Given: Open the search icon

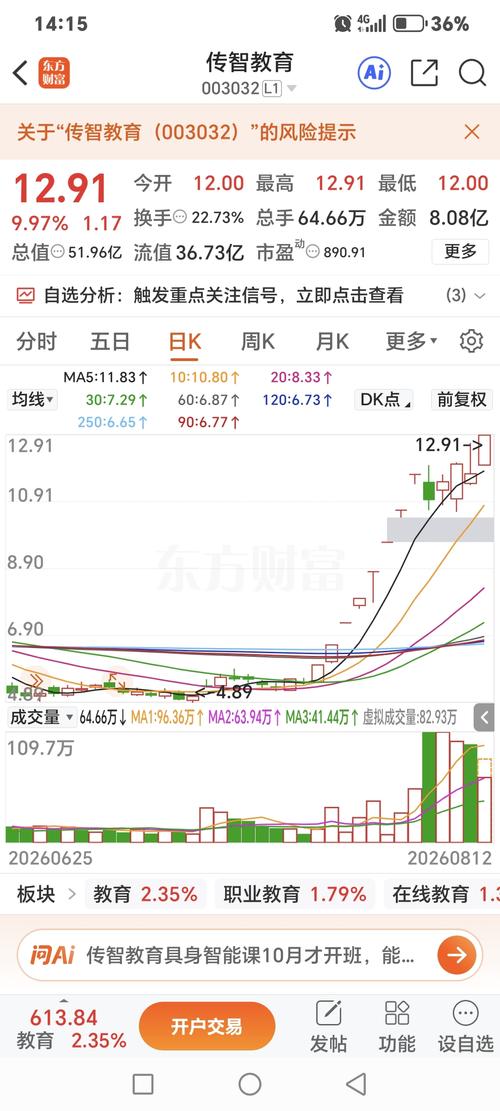Looking at the screenshot, I should [x=472, y=72].
